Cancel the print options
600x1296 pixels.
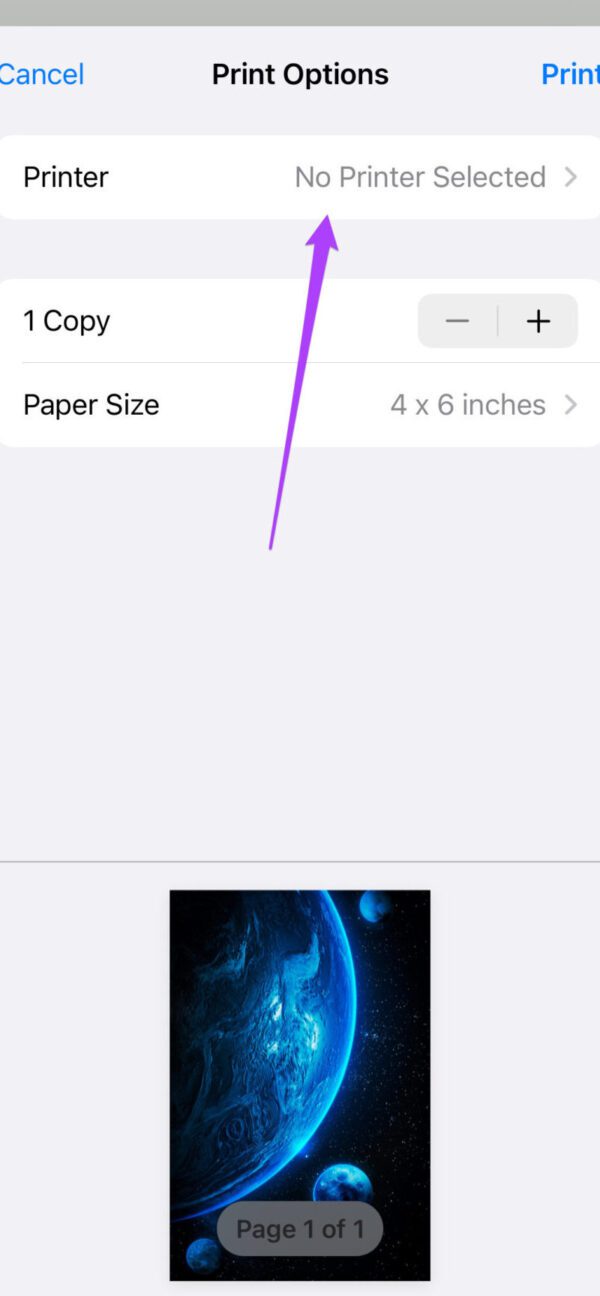[x=42, y=74]
